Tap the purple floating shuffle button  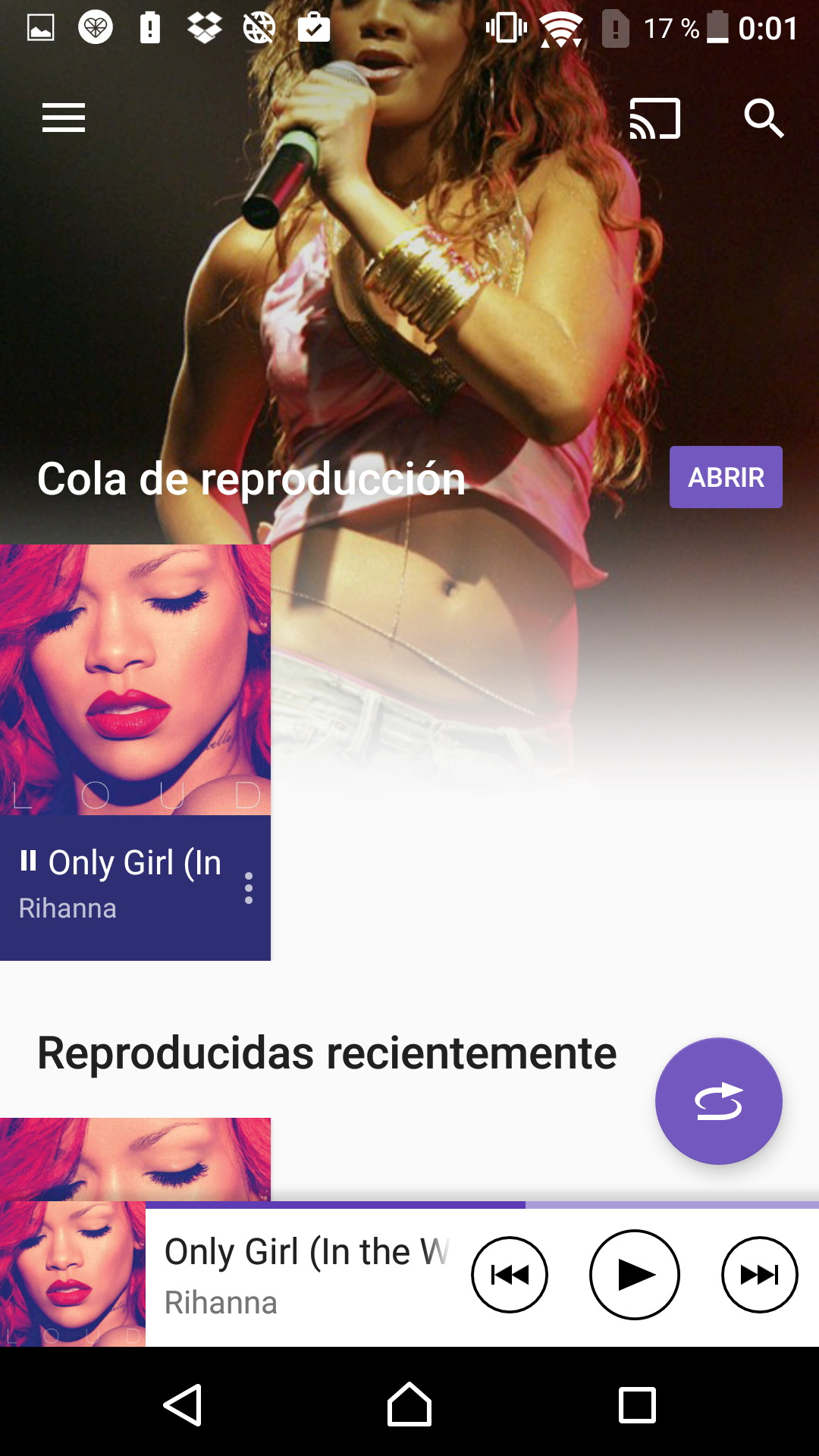pos(718,1100)
